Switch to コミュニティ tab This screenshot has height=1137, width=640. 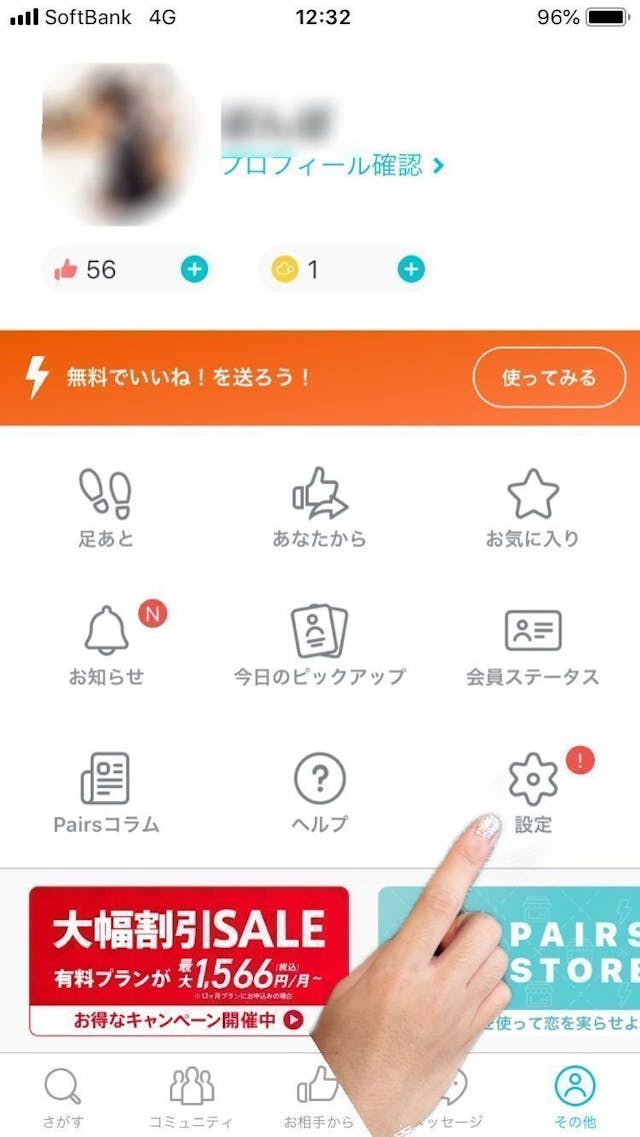190,1095
